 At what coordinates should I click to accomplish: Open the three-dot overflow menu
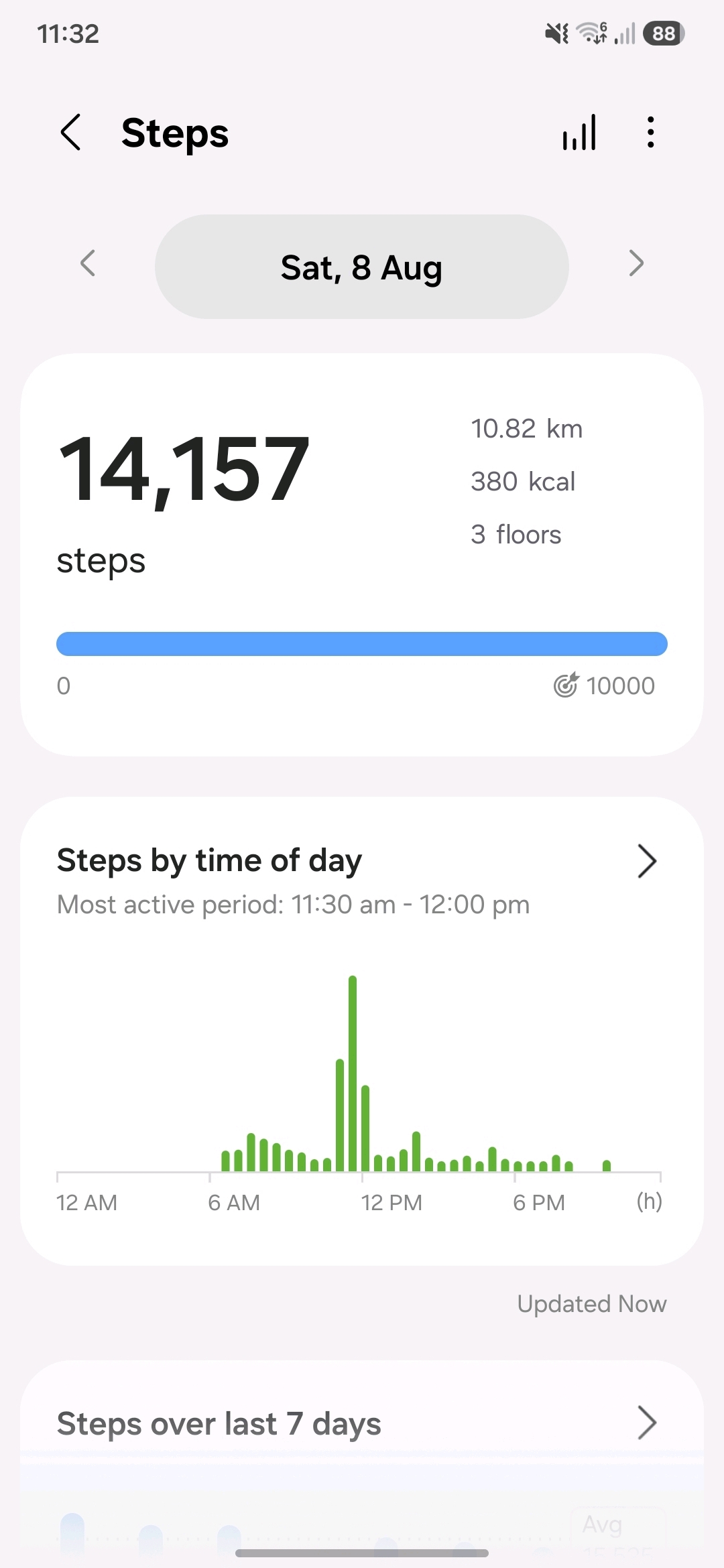point(650,132)
